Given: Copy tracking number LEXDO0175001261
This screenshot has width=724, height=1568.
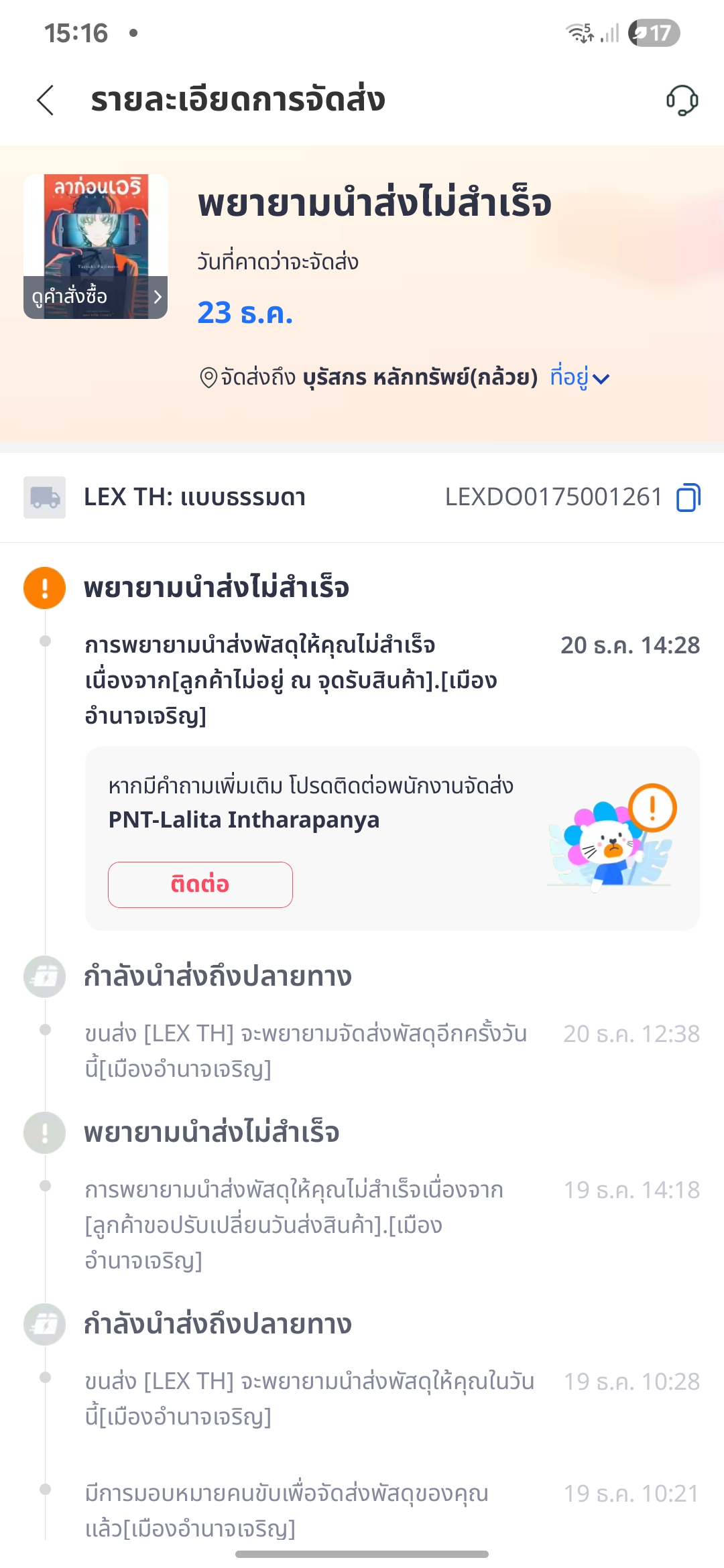Looking at the screenshot, I should click(x=688, y=497).
